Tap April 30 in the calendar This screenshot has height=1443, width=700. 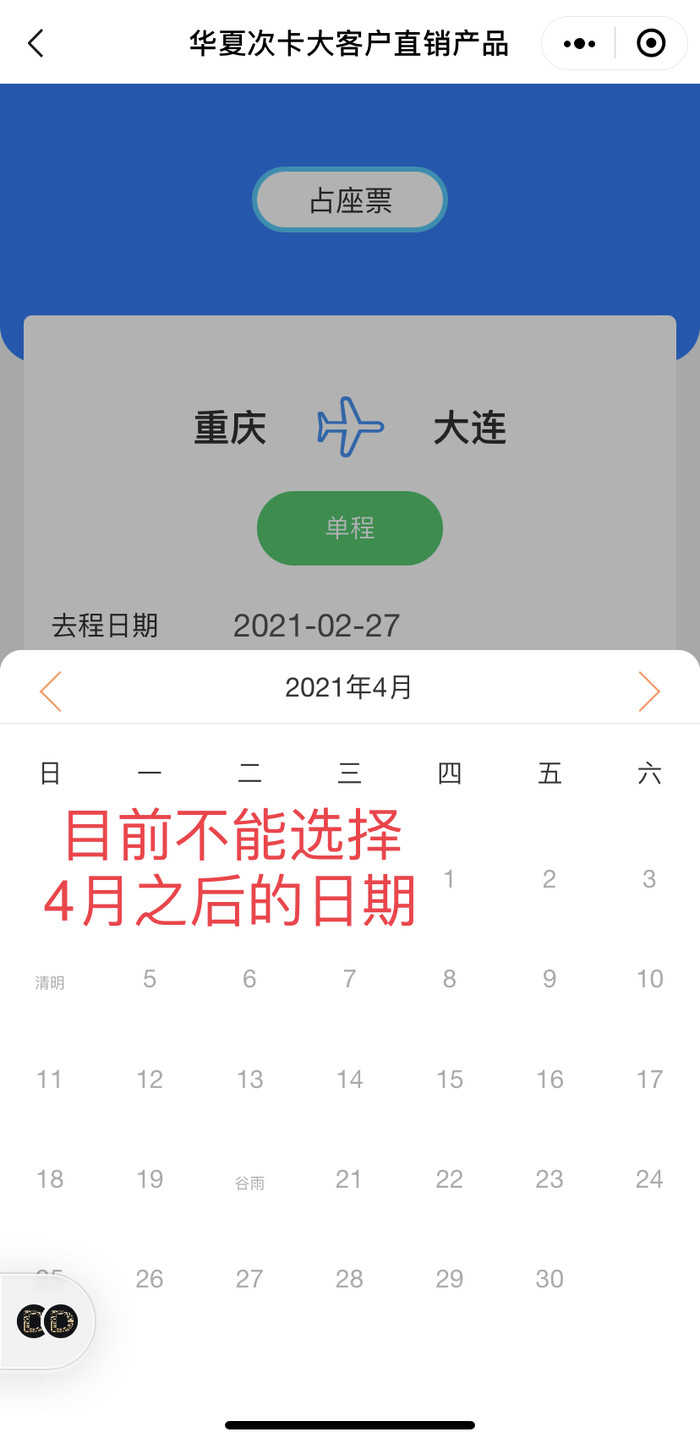[x=549, y=1279]
